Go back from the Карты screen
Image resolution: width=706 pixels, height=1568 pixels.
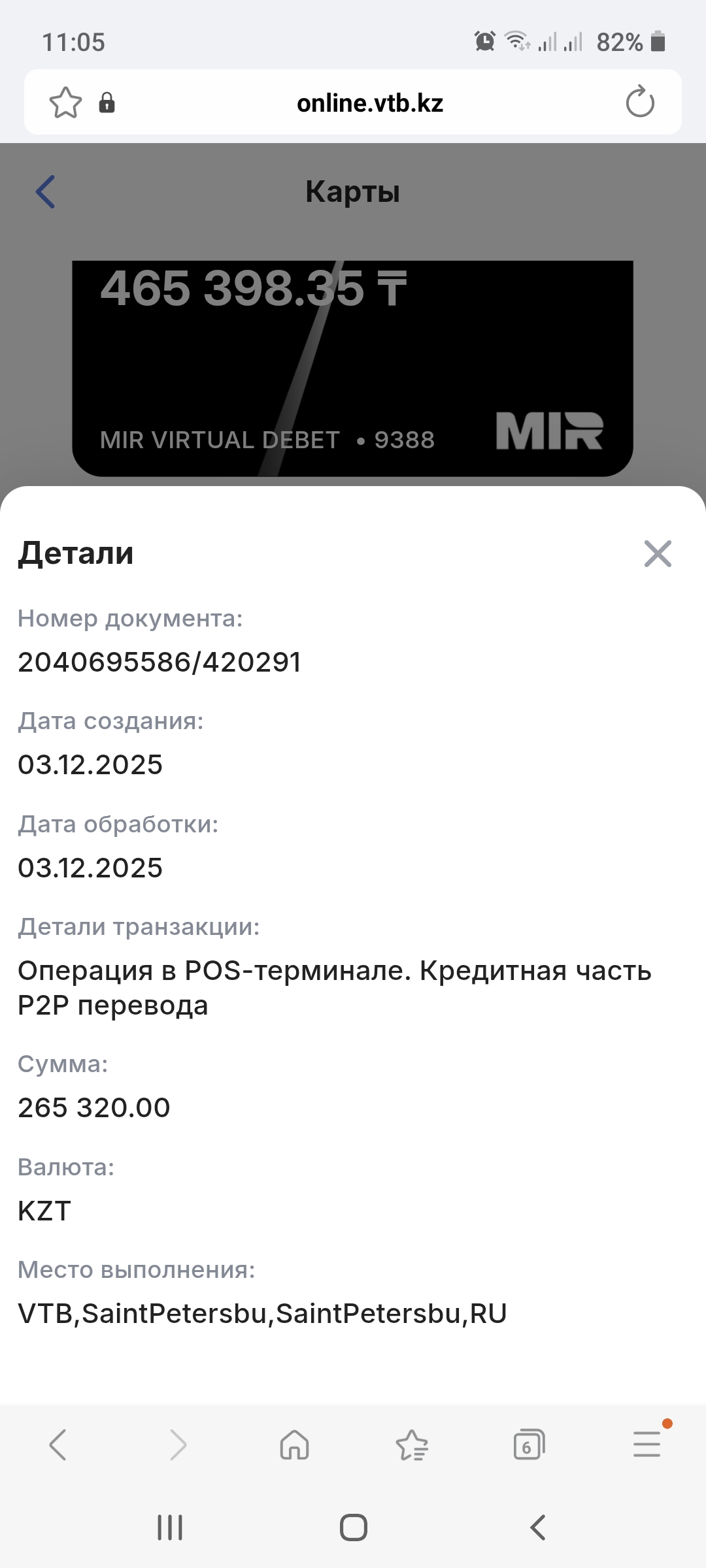click(46, 192)
